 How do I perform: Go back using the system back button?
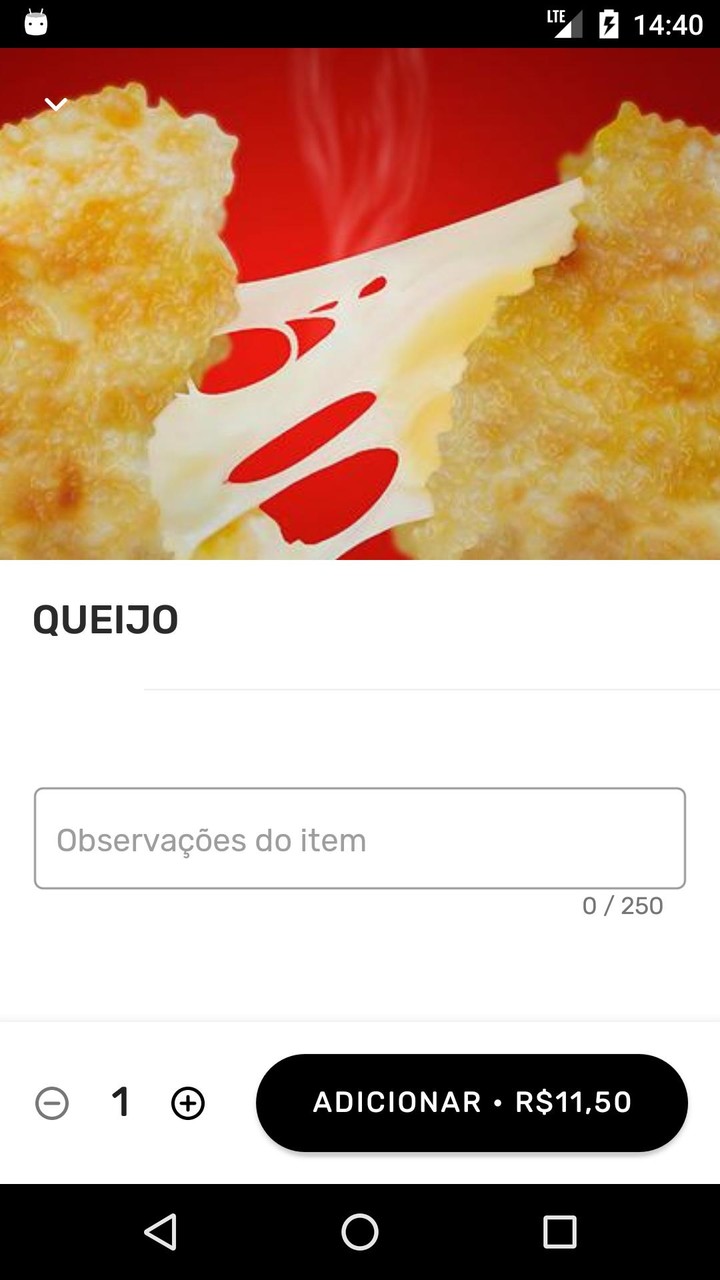161,1232
